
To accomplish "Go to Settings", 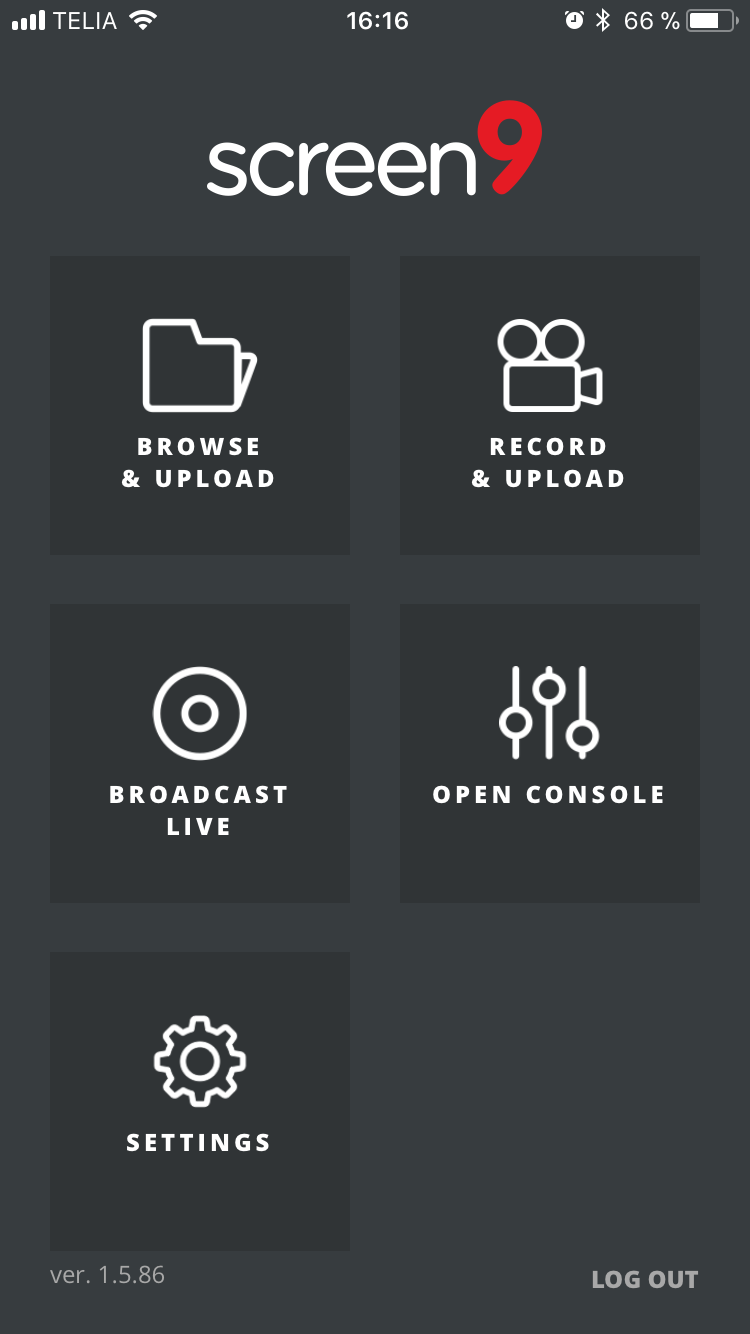I will tap(200, 1101).
